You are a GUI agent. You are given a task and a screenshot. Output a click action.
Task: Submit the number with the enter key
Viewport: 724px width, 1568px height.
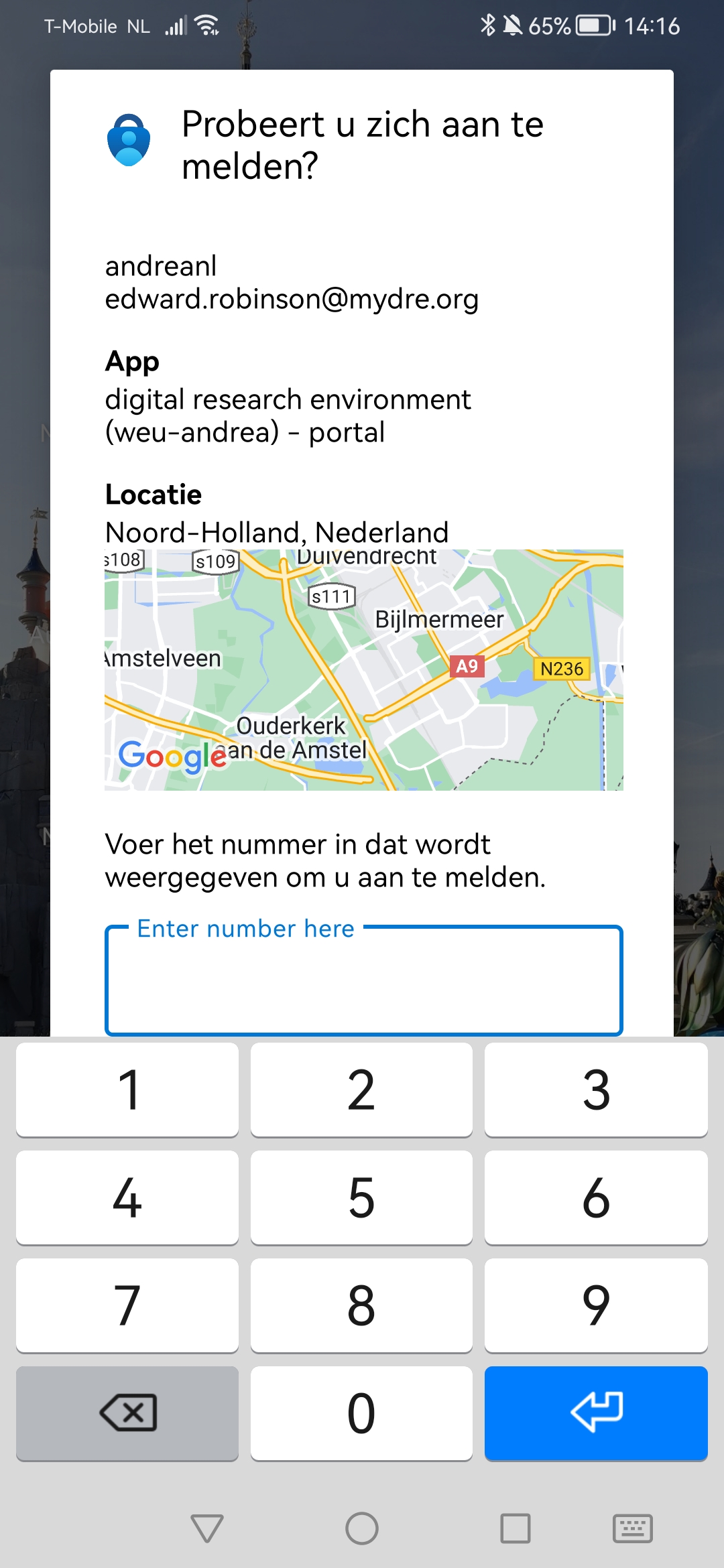tap(596, 1413)
